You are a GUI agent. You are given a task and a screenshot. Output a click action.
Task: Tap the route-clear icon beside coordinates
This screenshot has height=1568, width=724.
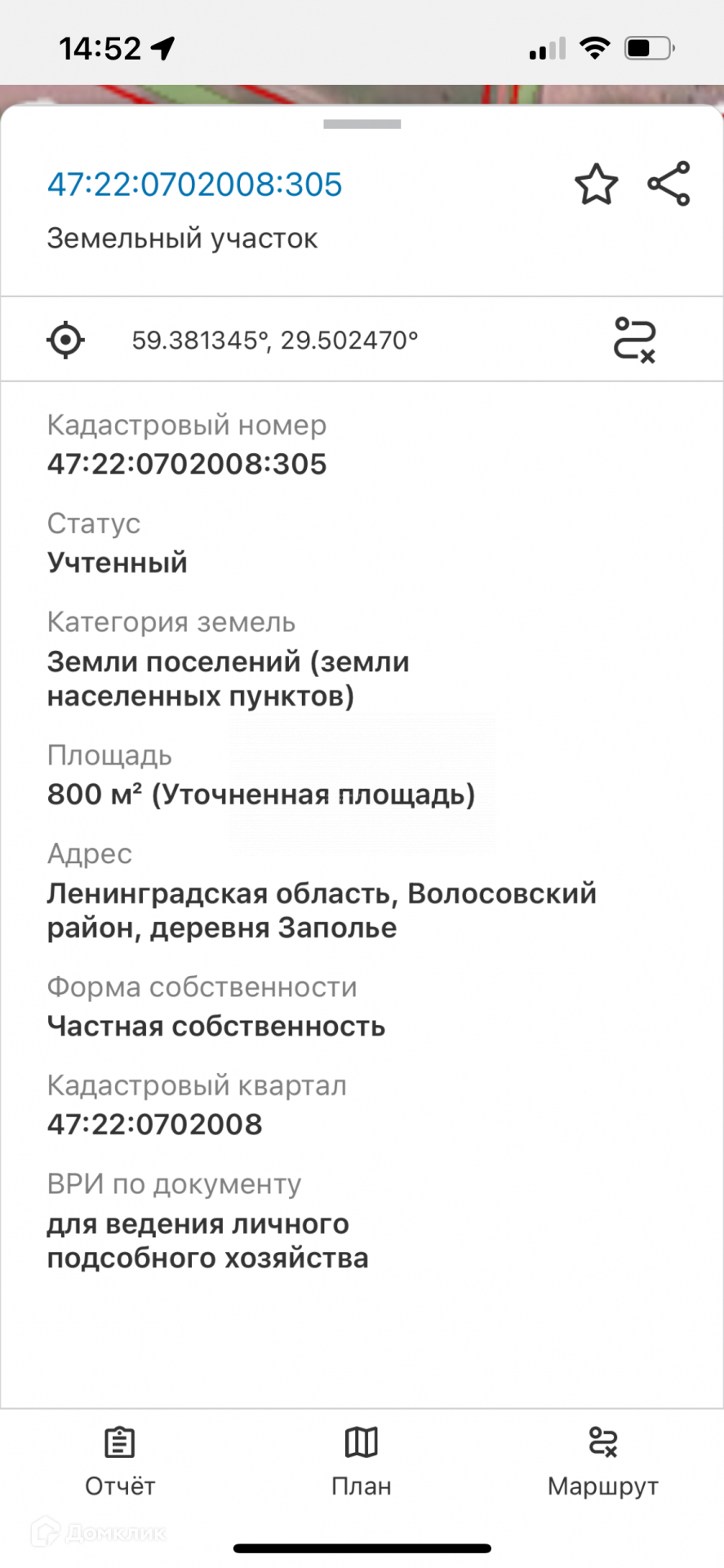[x=634, y=340]
